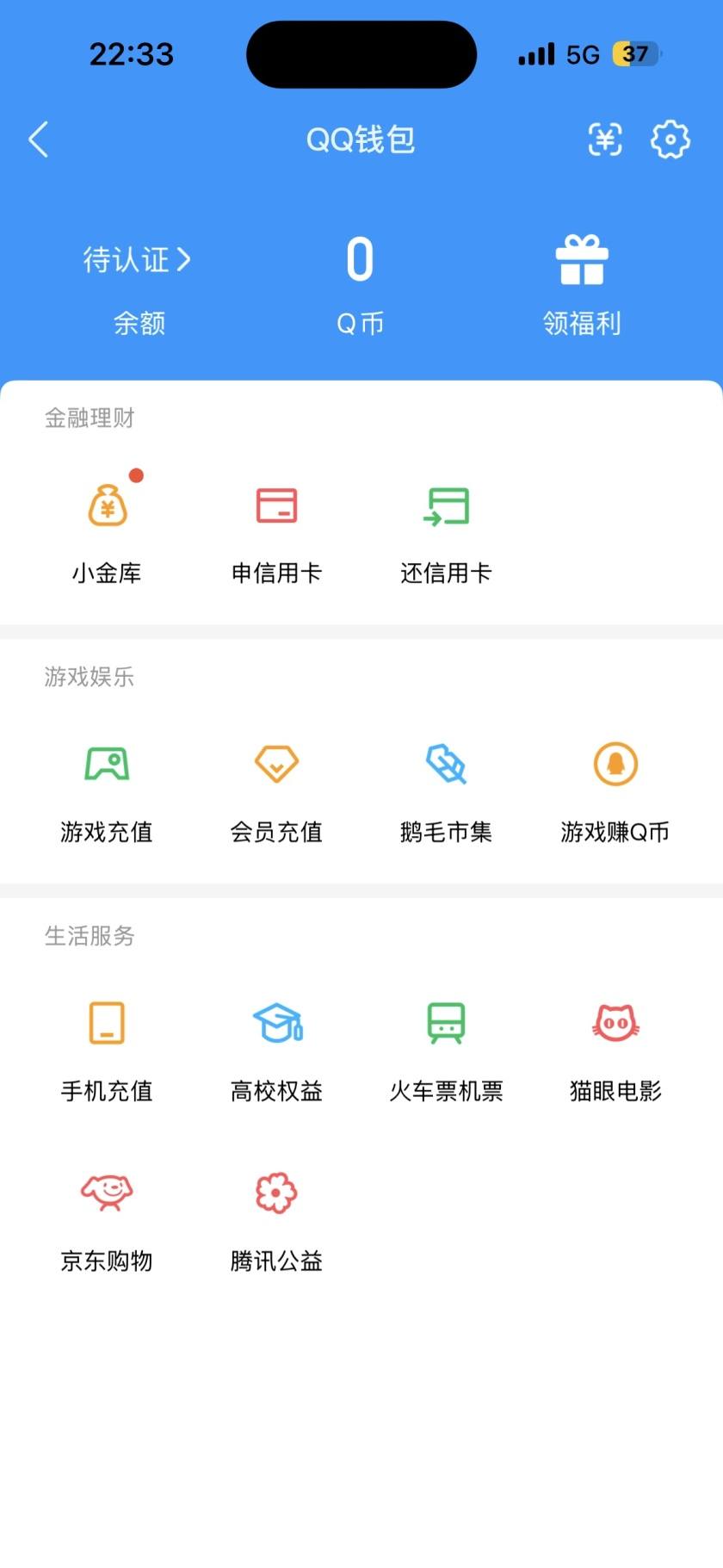Claim rewards via 领福利 gift

pyautogui.click(x=582, y=284)
